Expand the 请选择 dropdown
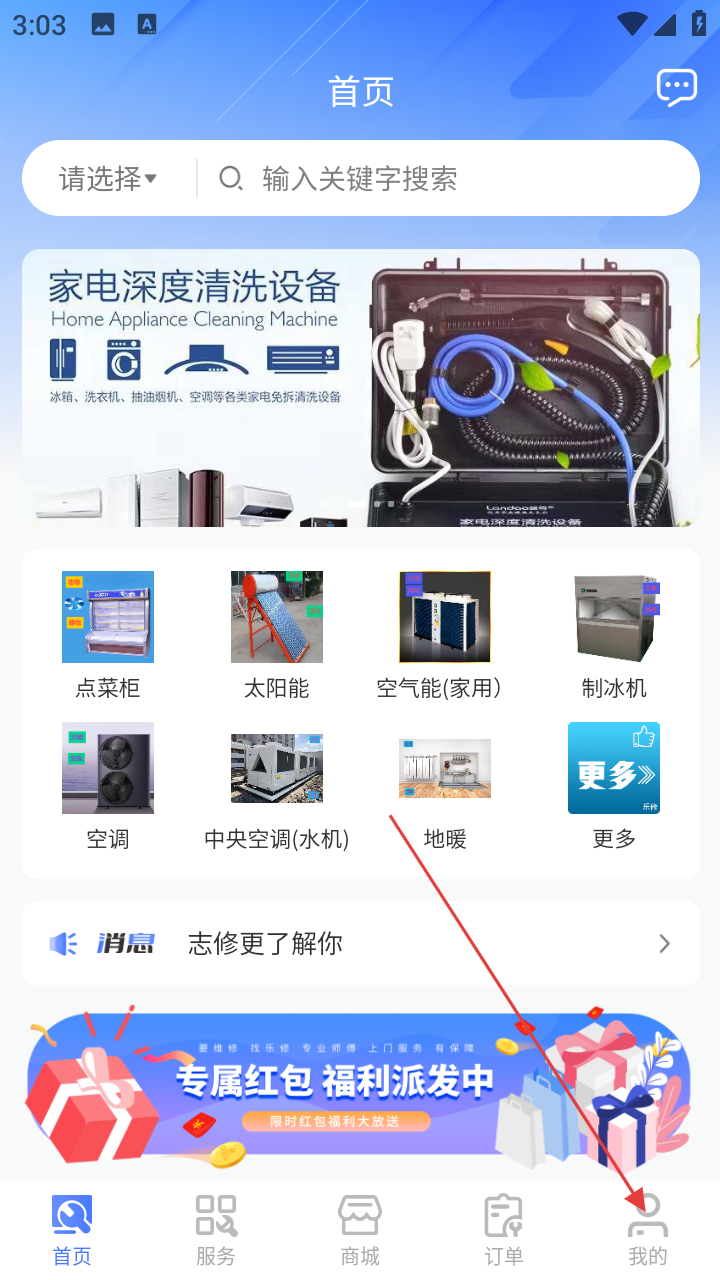The width and height of the screenshot is (720, 1280). pos(108,179)
